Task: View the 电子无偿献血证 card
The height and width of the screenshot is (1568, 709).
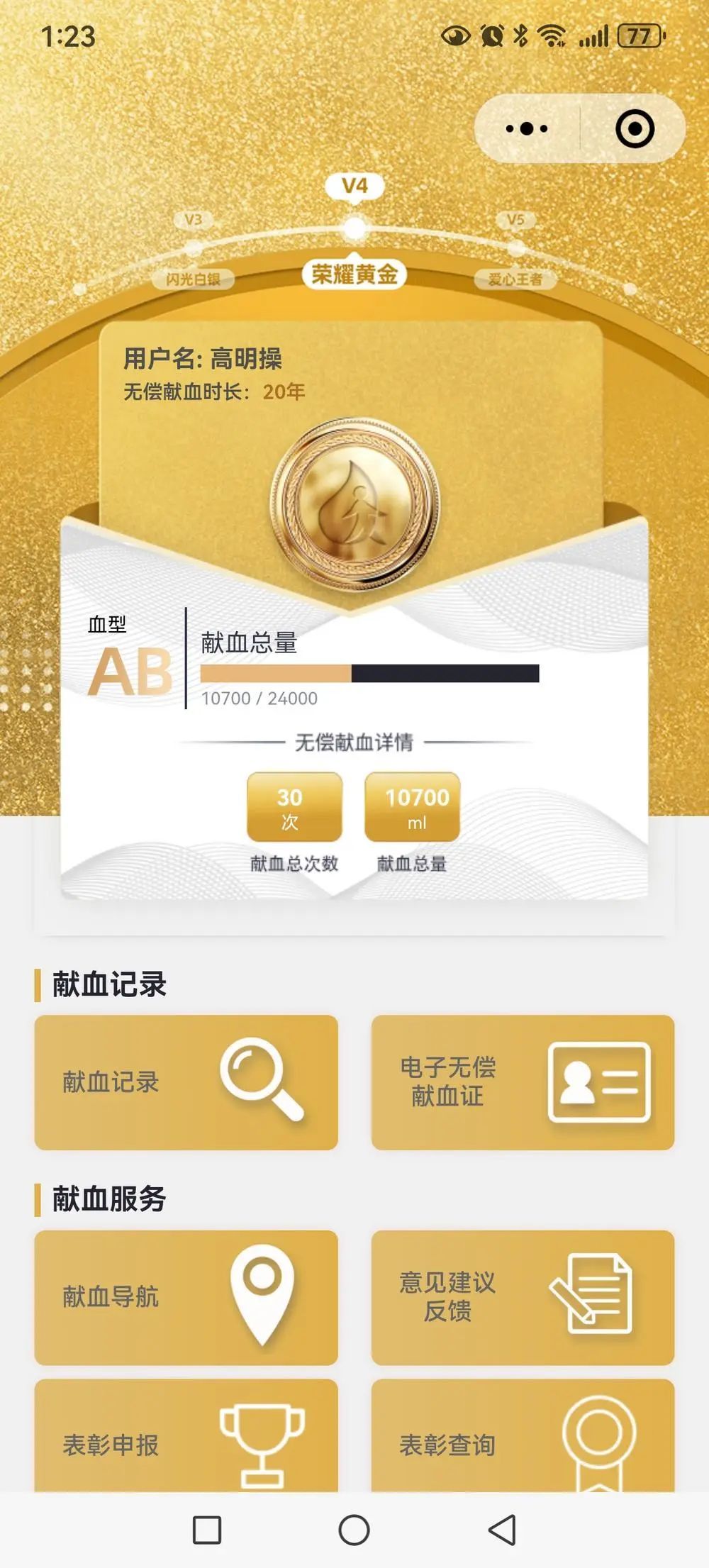Action: tap(523, 1082)
